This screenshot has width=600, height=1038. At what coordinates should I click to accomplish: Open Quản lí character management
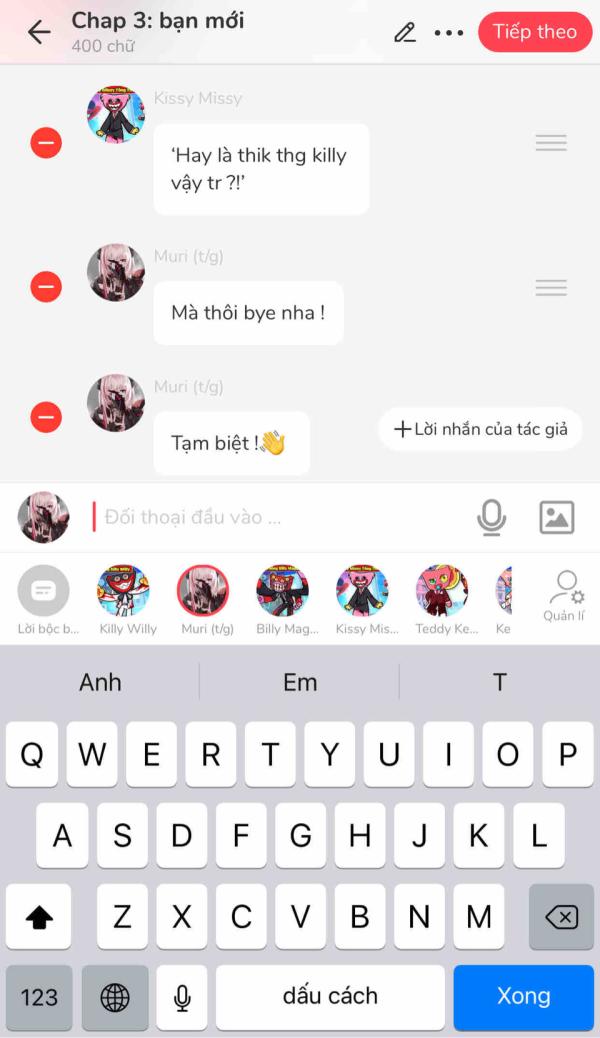(565, 596)
